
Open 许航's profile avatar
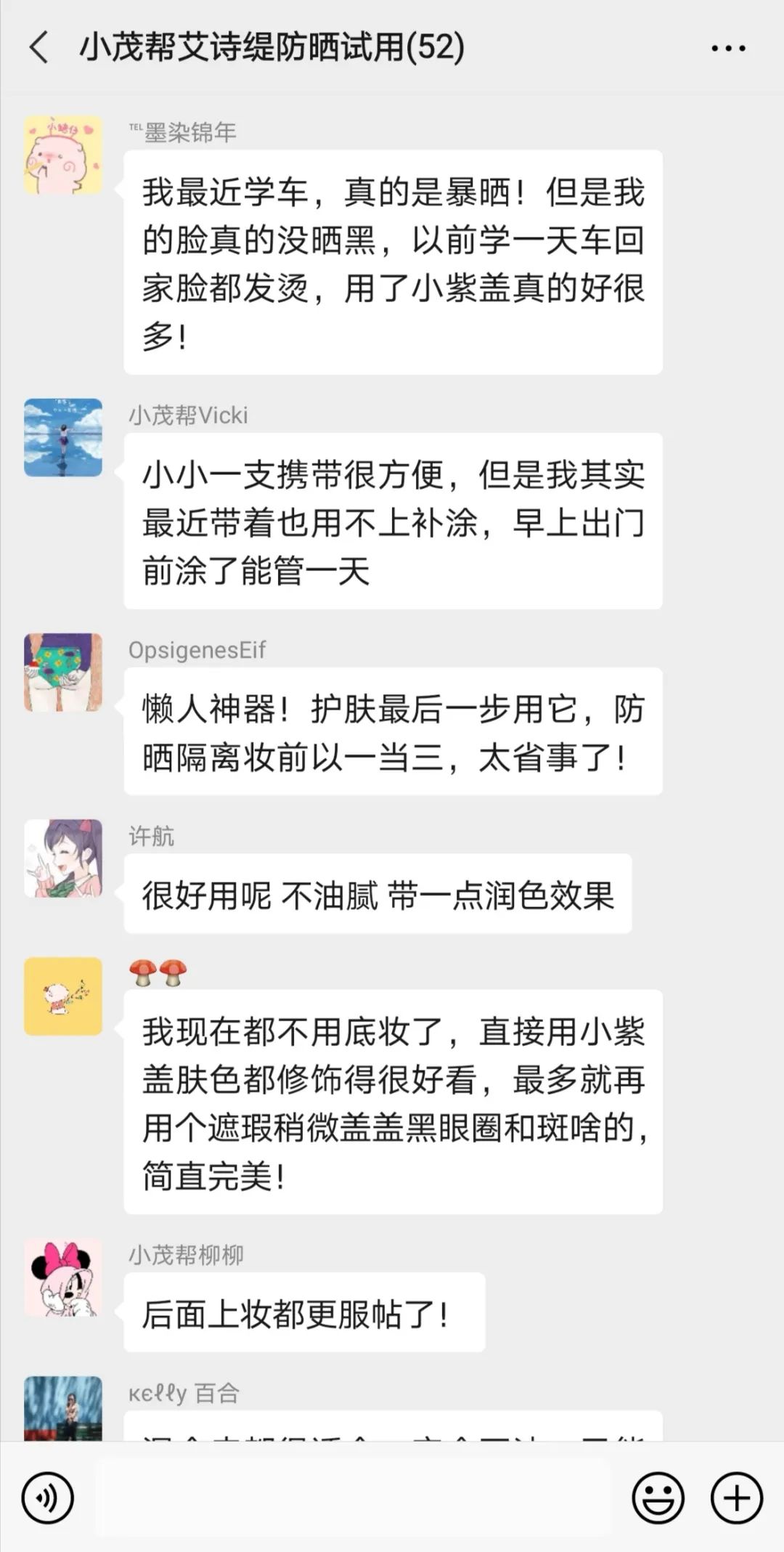tap(63, 858)
